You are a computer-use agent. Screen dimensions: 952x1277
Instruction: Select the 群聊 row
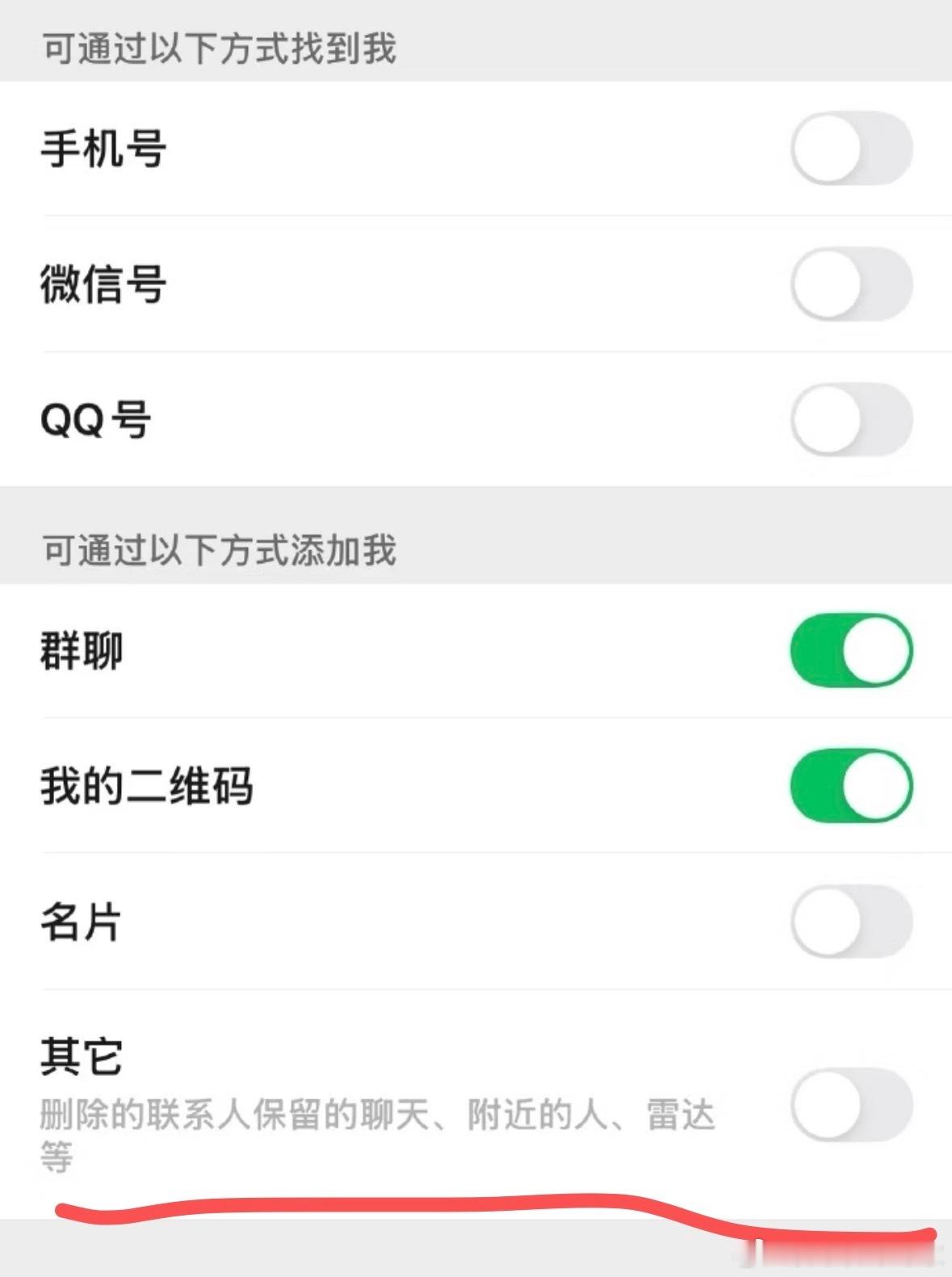pos(81,651)
